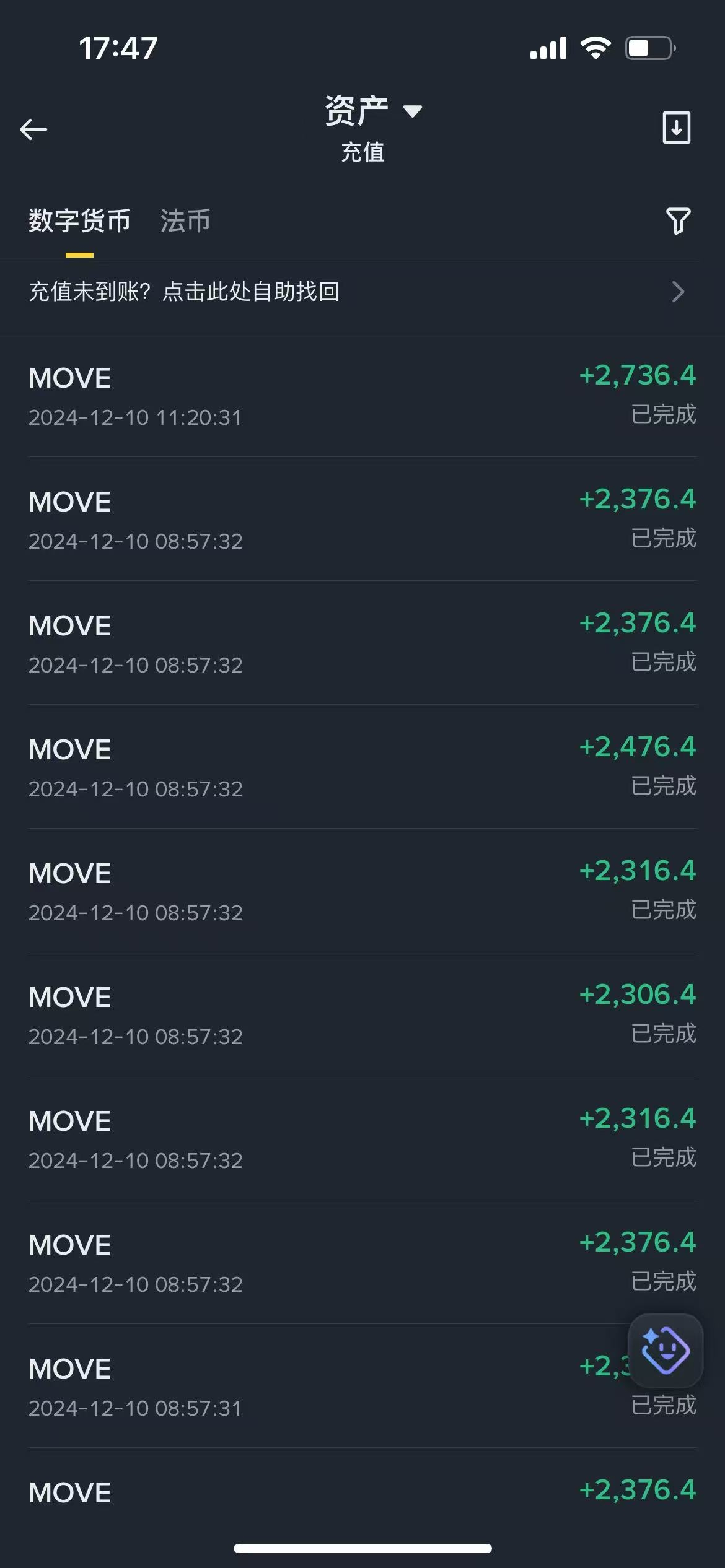The image size is (725, 1568).
Task: Tap the download export icon
Action: [x=676, y=128]
